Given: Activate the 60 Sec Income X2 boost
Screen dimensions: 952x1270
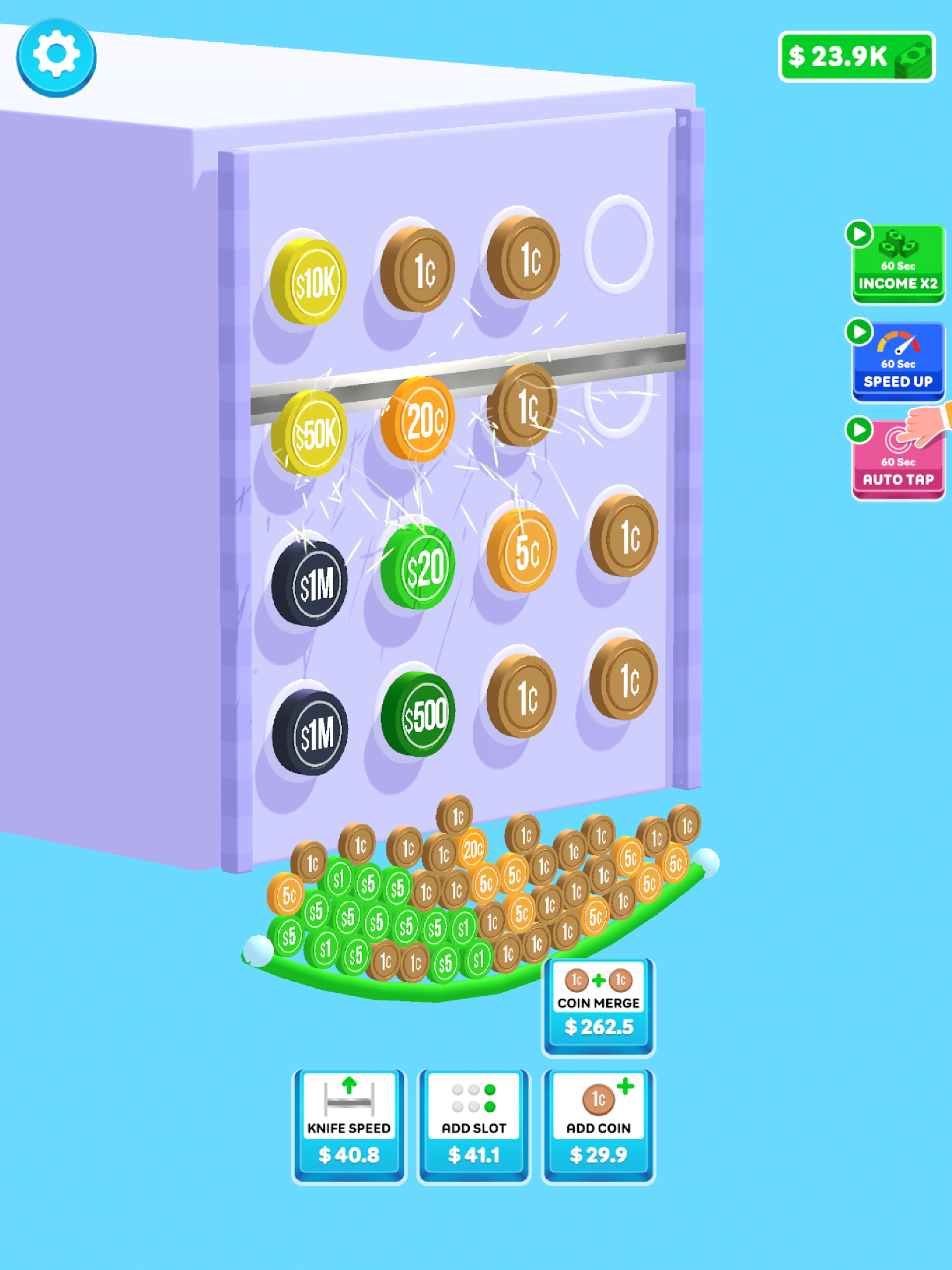Looking at the screenshot, I should [898, 265].
